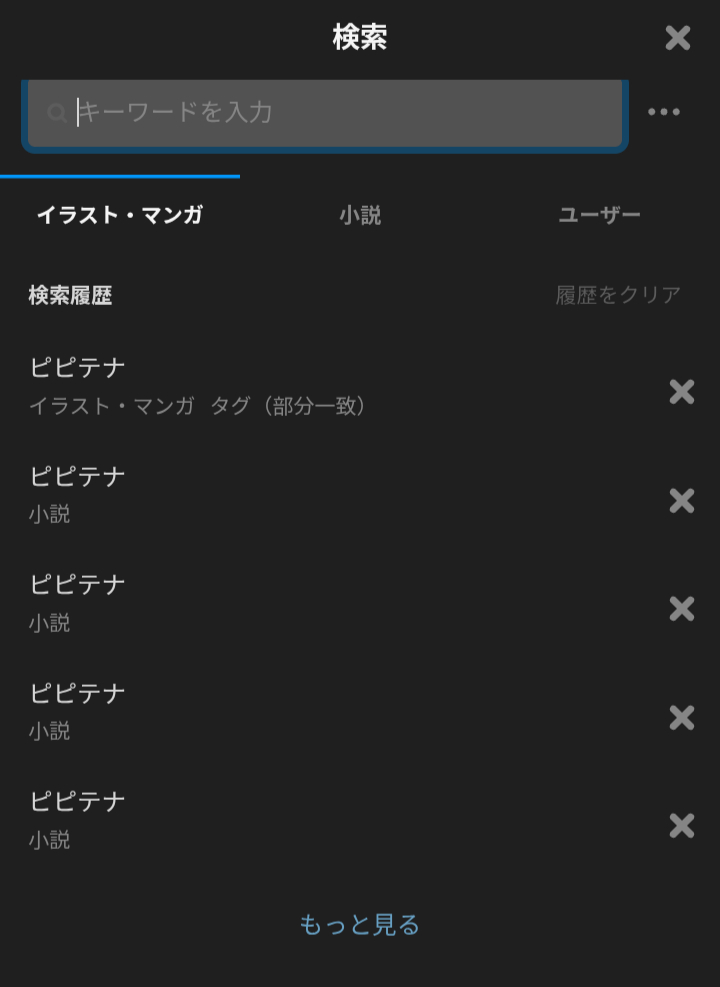Image resolution: width=720 pixels, height=987 pixels.
Task: Close the 検索 search screen
Action: pos(678,38)
